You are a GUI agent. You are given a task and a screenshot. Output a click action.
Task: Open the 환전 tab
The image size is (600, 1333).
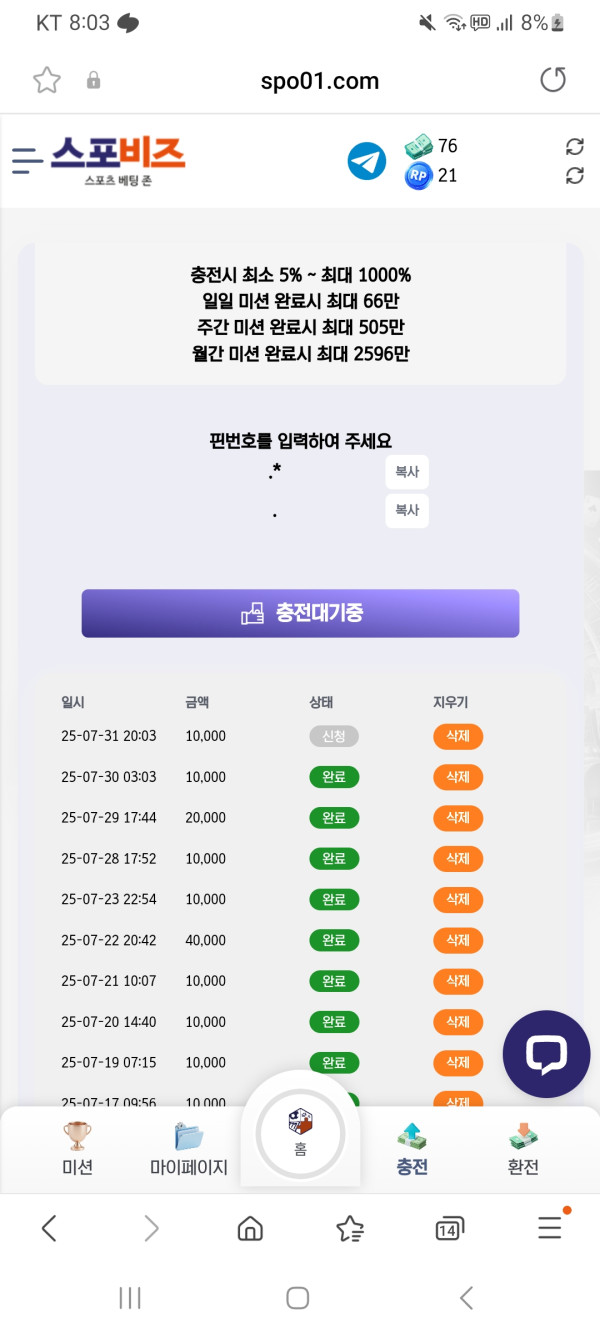pos(522,1148)
